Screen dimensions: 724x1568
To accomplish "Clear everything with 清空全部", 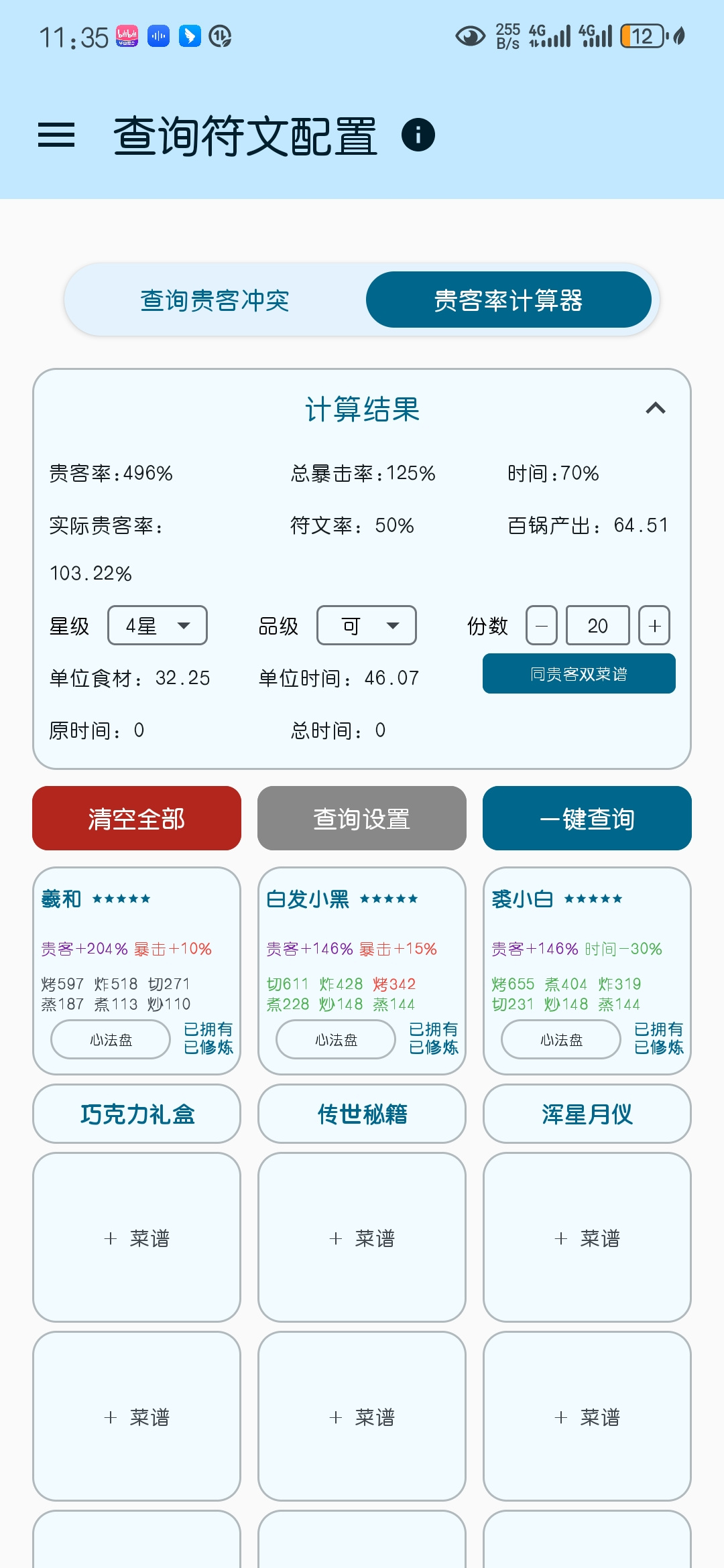I will [137, 818].
